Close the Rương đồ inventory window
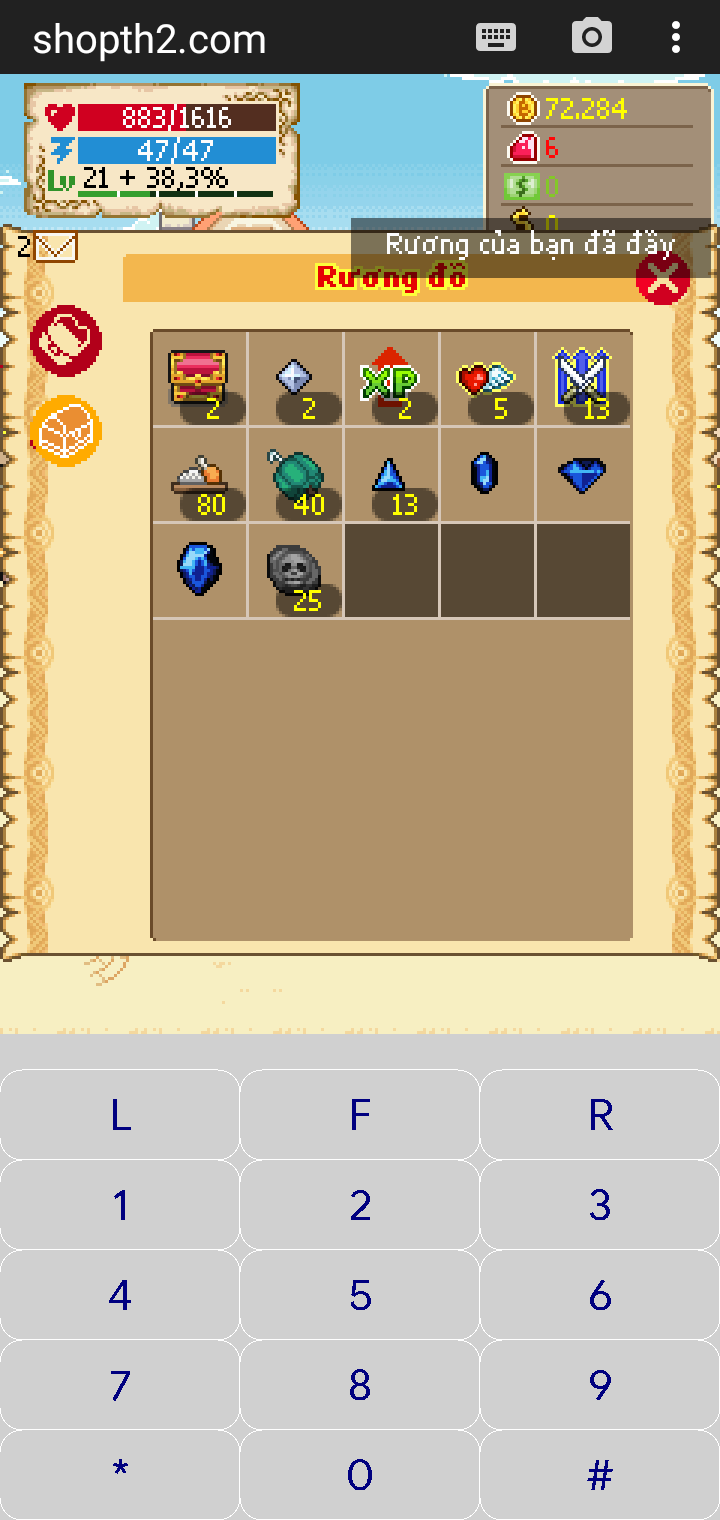Viewport: 720px width, 1520px height. point(662,279)
